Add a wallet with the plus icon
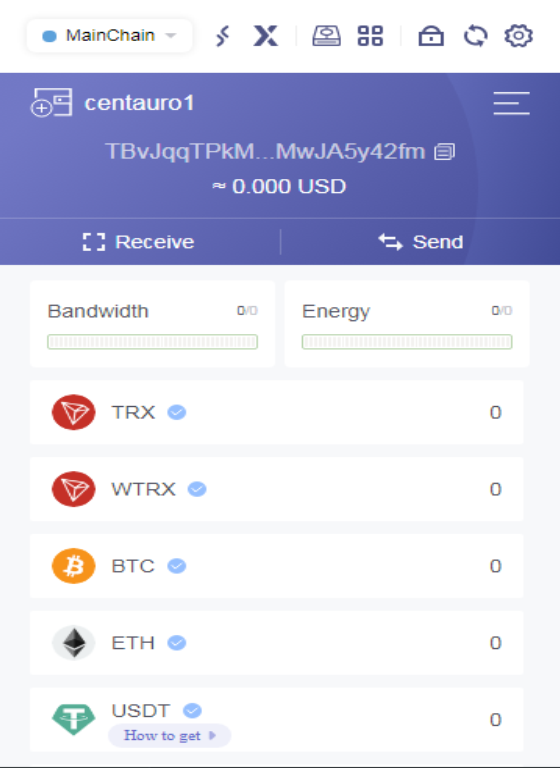 coord(51,103)
